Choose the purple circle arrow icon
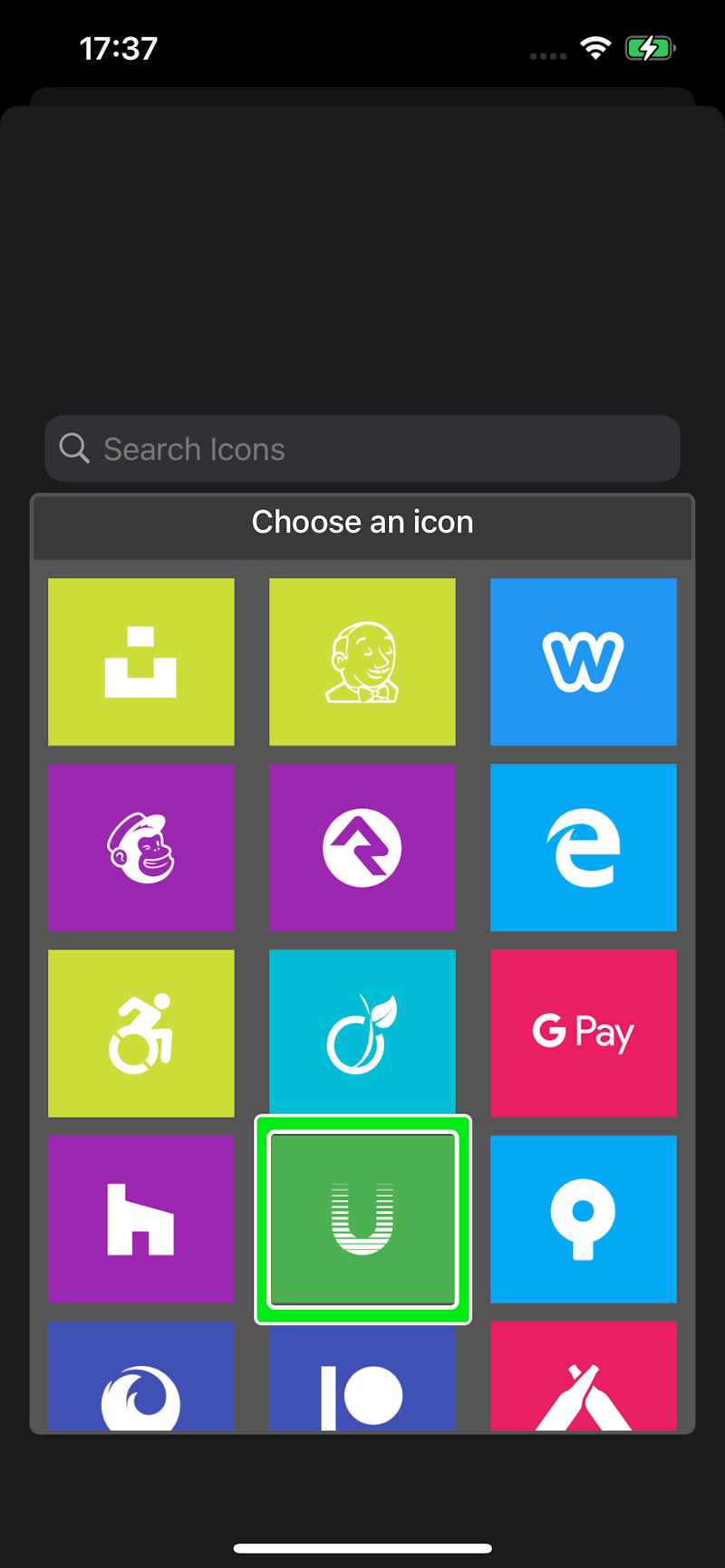 [362, 848]
